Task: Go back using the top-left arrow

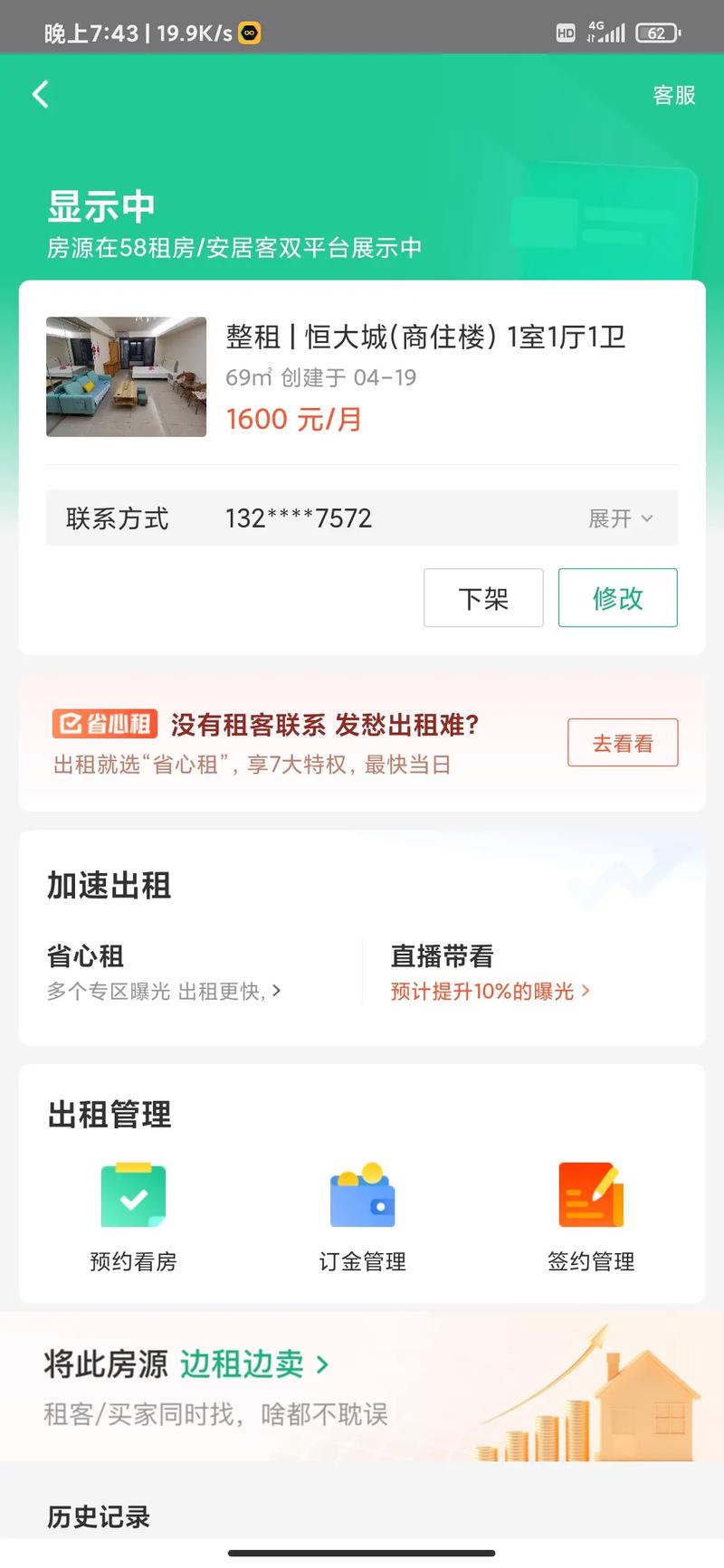Action: [41, 94]
